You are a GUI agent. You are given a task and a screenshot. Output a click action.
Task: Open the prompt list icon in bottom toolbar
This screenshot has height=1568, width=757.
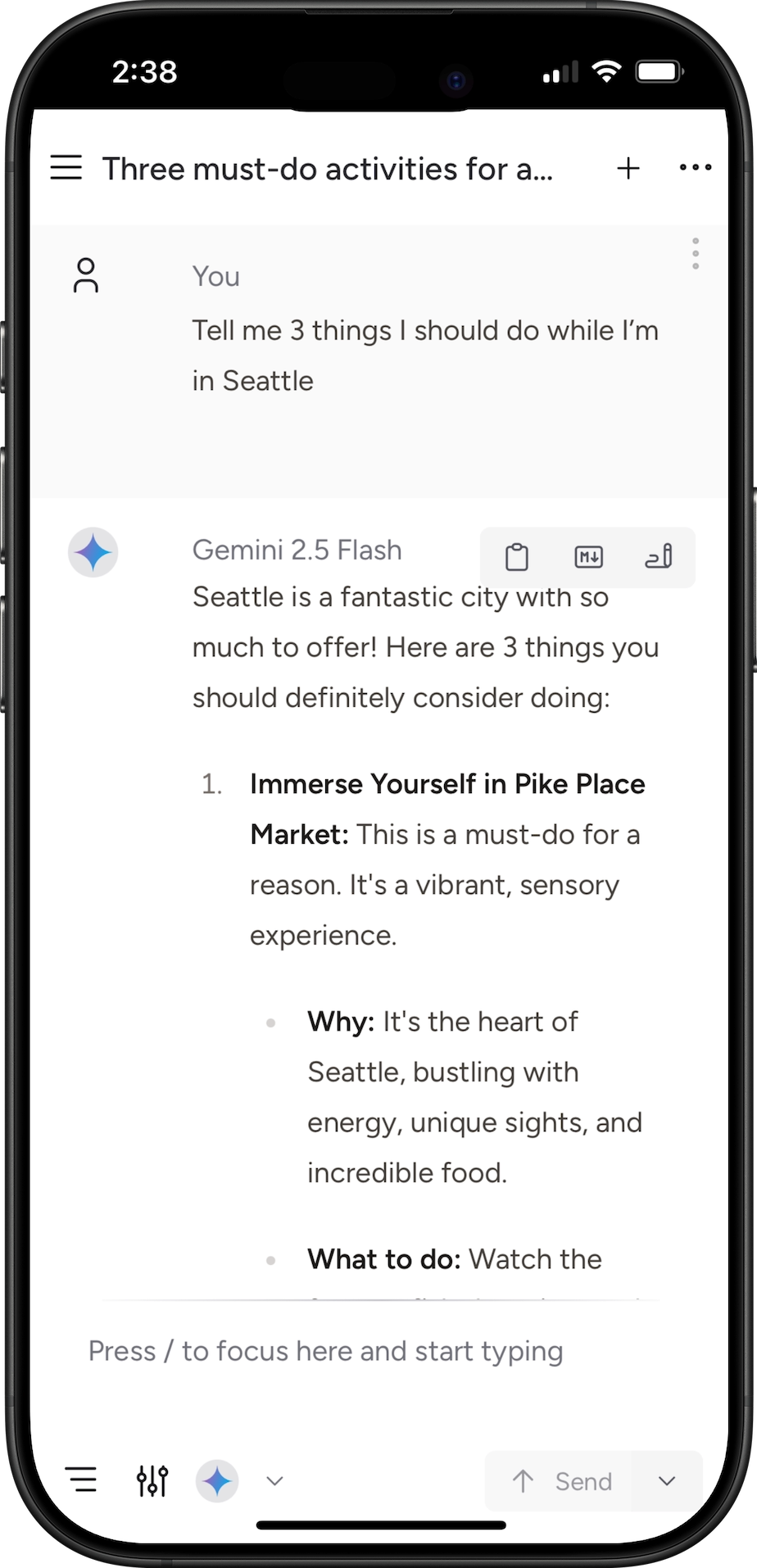point(81,1480)
